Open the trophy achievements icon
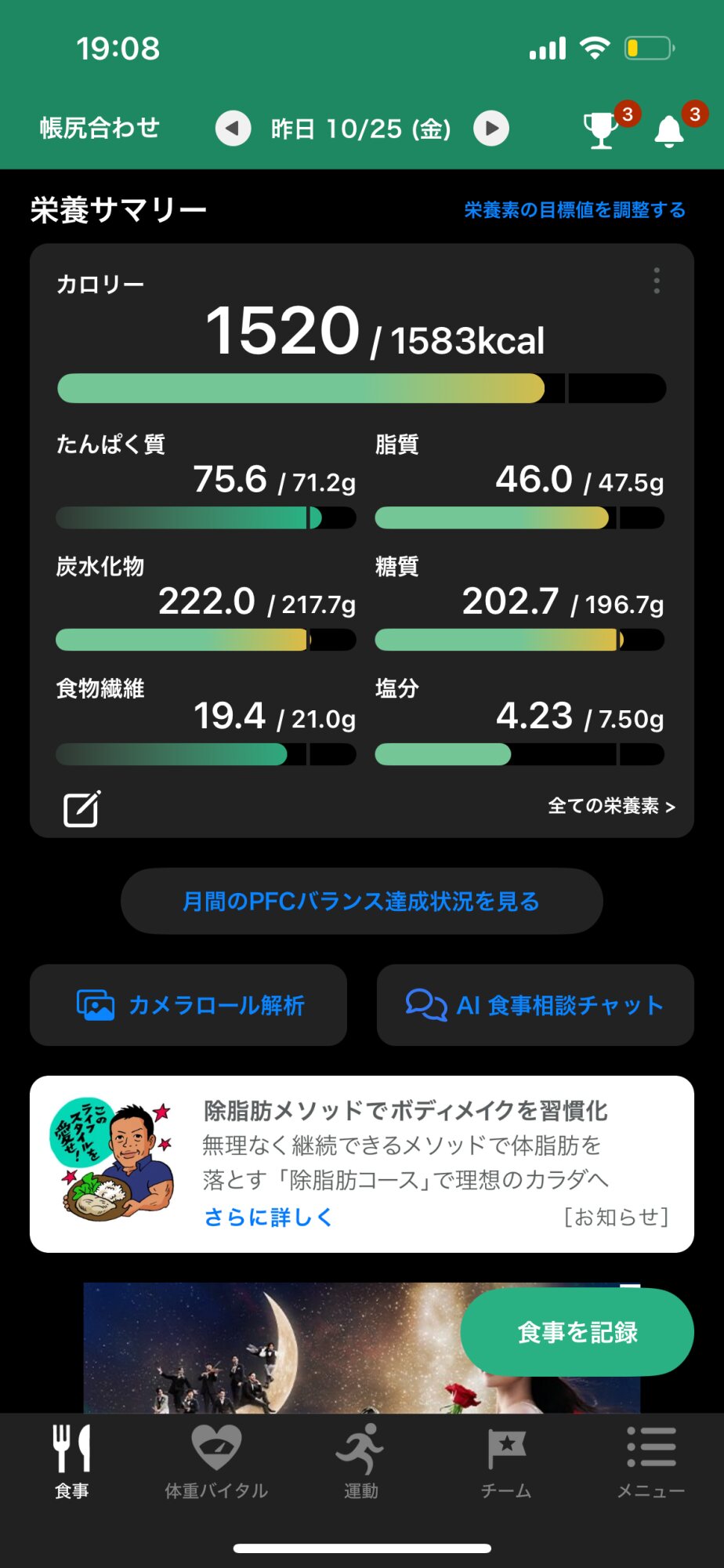Viewport: 724px width, 1568px height. (x=602, y=129)
